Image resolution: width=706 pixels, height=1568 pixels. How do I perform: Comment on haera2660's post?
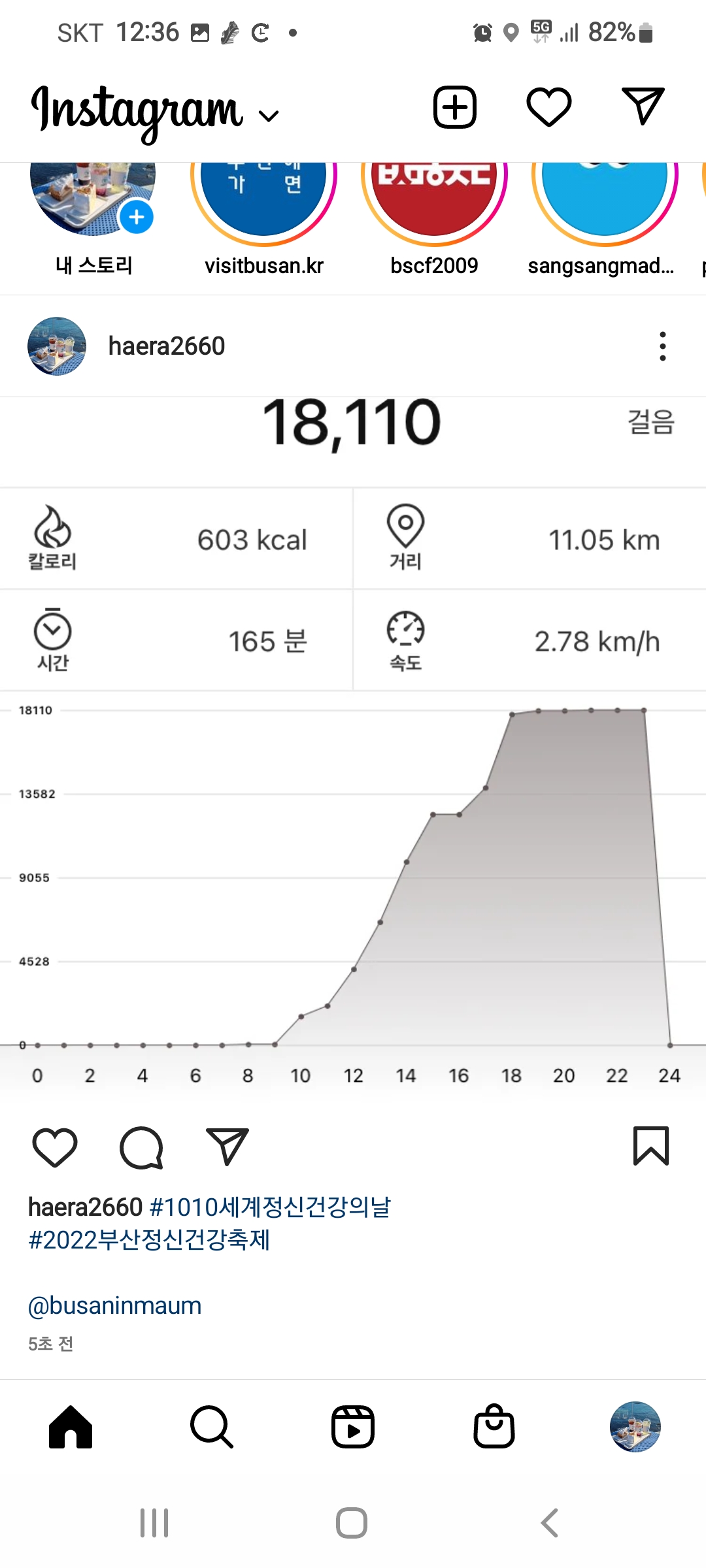point(141,1147)
